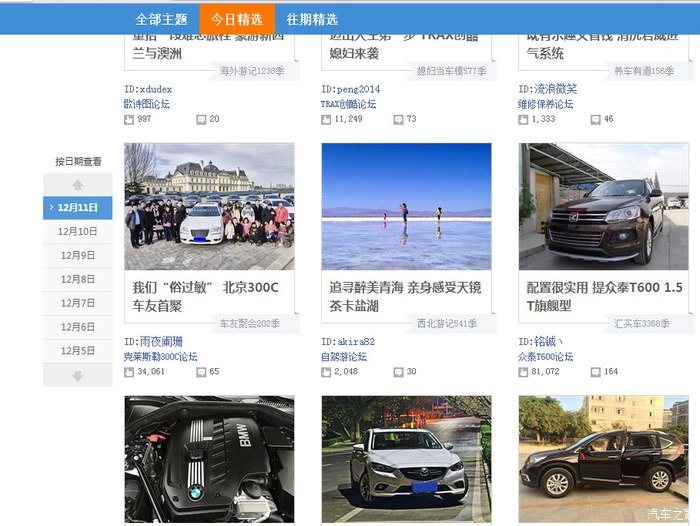Open the 众泰T600 1.5T旗舰型 article
This screenshot has width=700, height=526.
(604, 296)
